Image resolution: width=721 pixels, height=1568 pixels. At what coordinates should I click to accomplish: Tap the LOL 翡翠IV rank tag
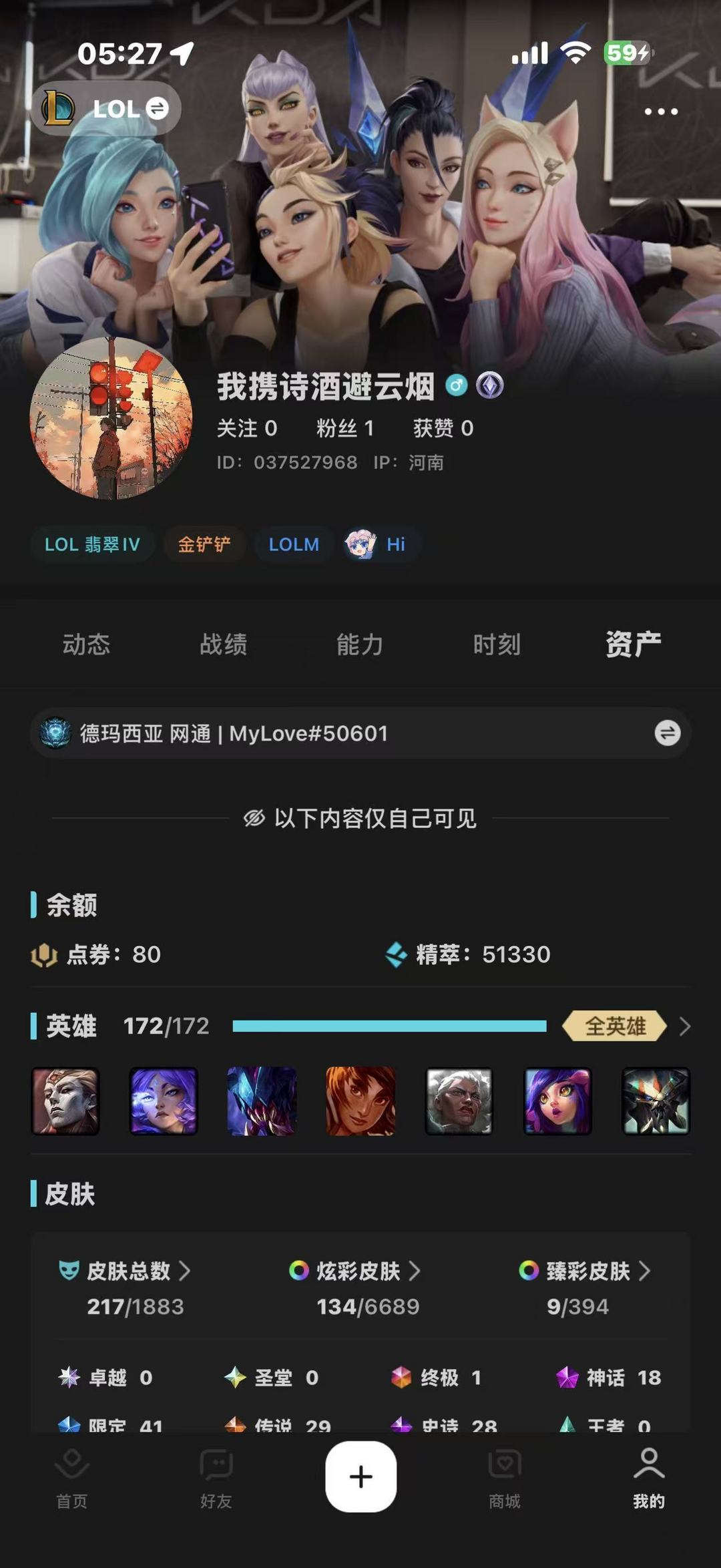point(92,544)
